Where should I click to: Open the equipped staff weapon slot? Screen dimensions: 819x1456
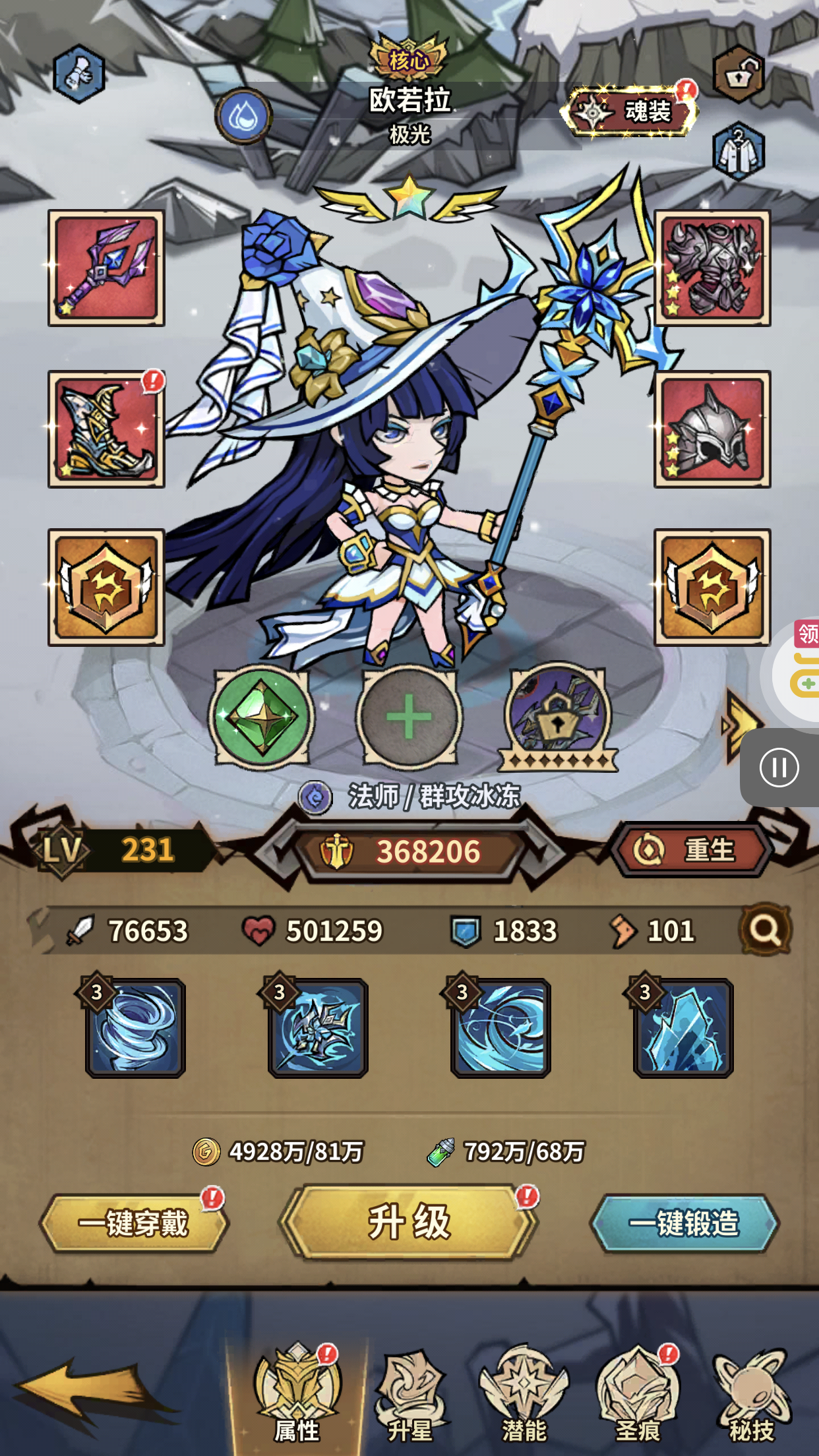[x=106, y=268]
